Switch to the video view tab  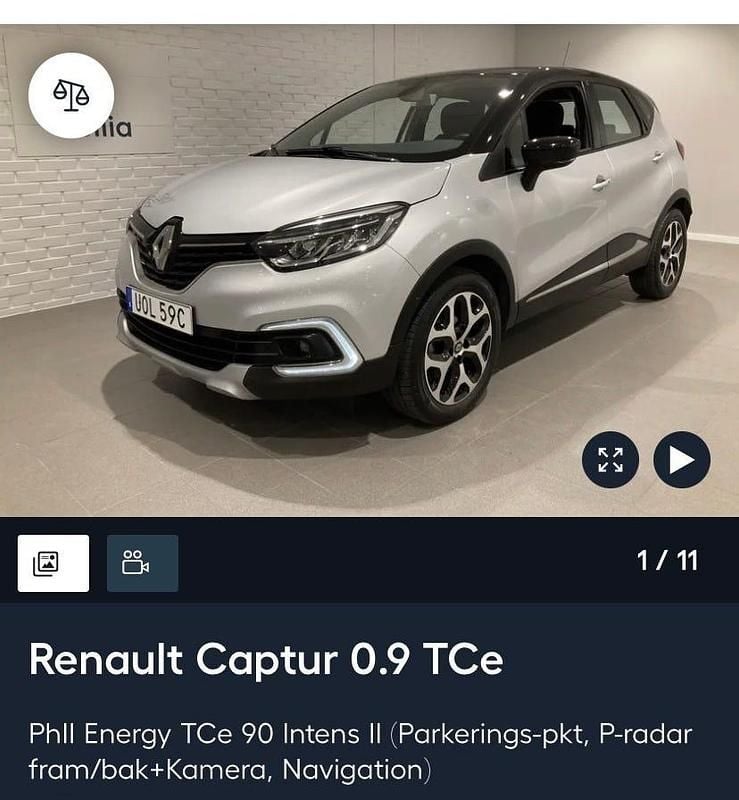point(142,563)
